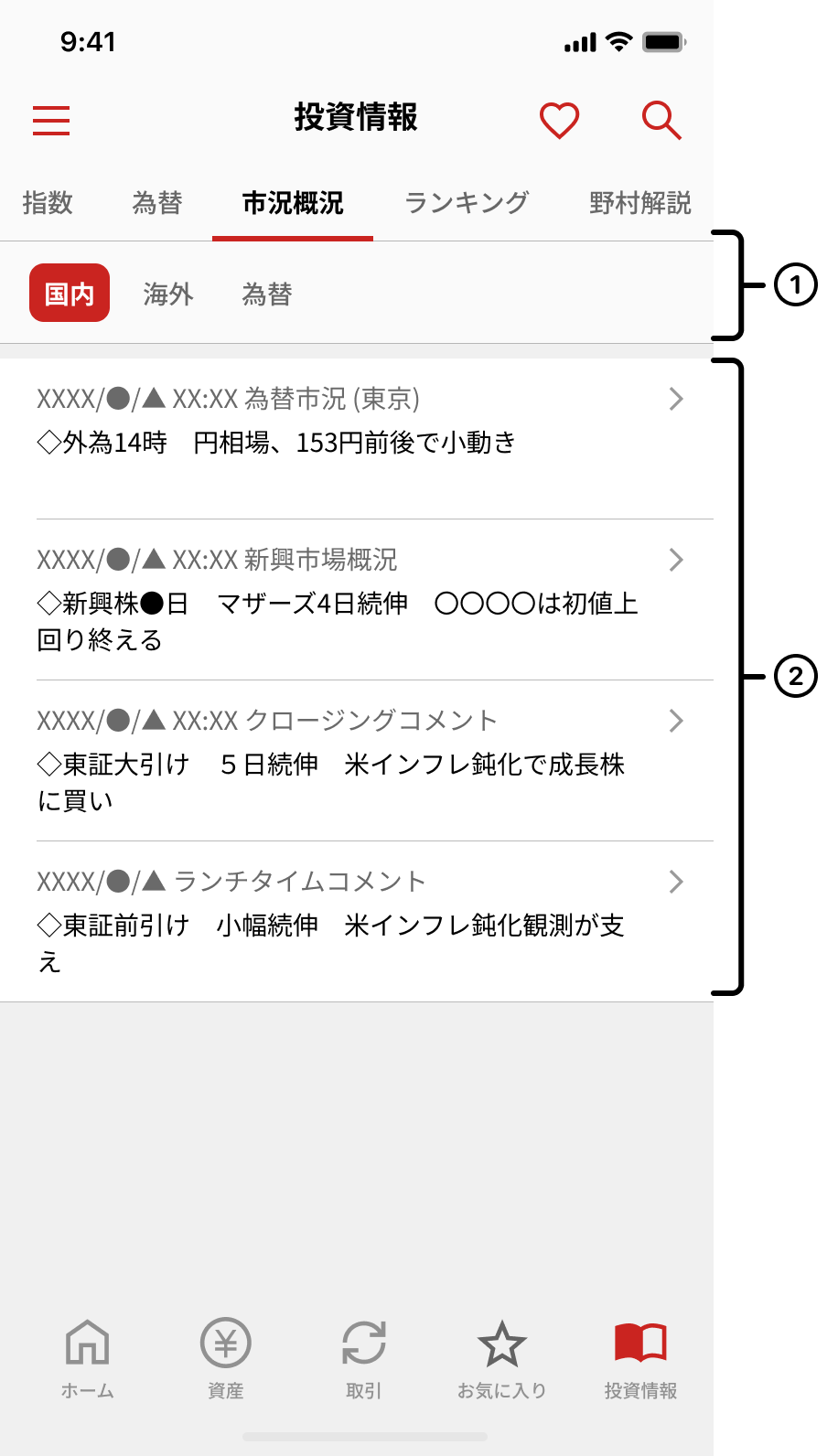Select the 国内 filter chip
The height and width of the screenshot is (1456, 838).
70,294
